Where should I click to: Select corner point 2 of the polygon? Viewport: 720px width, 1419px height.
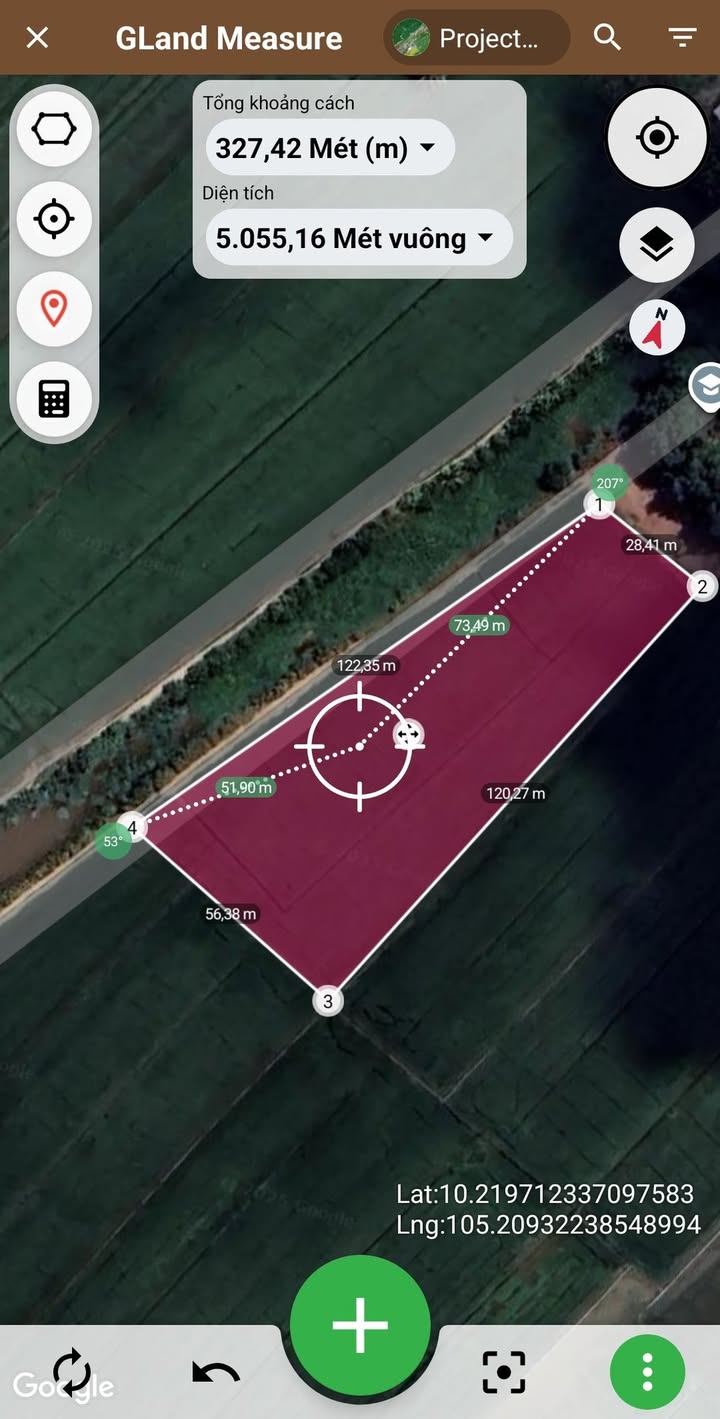coord(702,586)
